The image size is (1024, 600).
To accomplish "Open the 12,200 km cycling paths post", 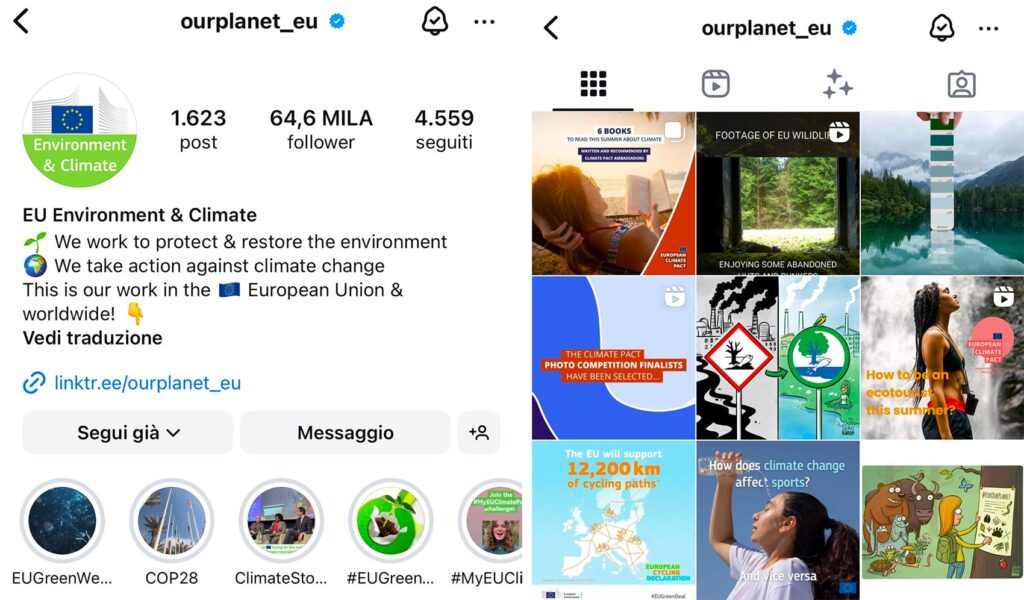I will click(x=613, y=520).
